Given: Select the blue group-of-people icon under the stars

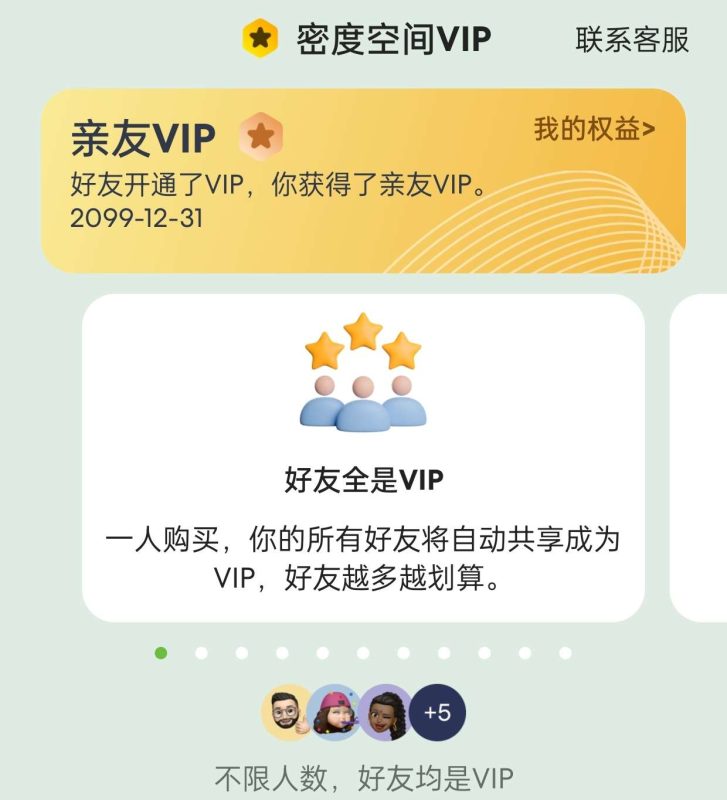Looking at the screenshot, I should [x=361, y=410].
